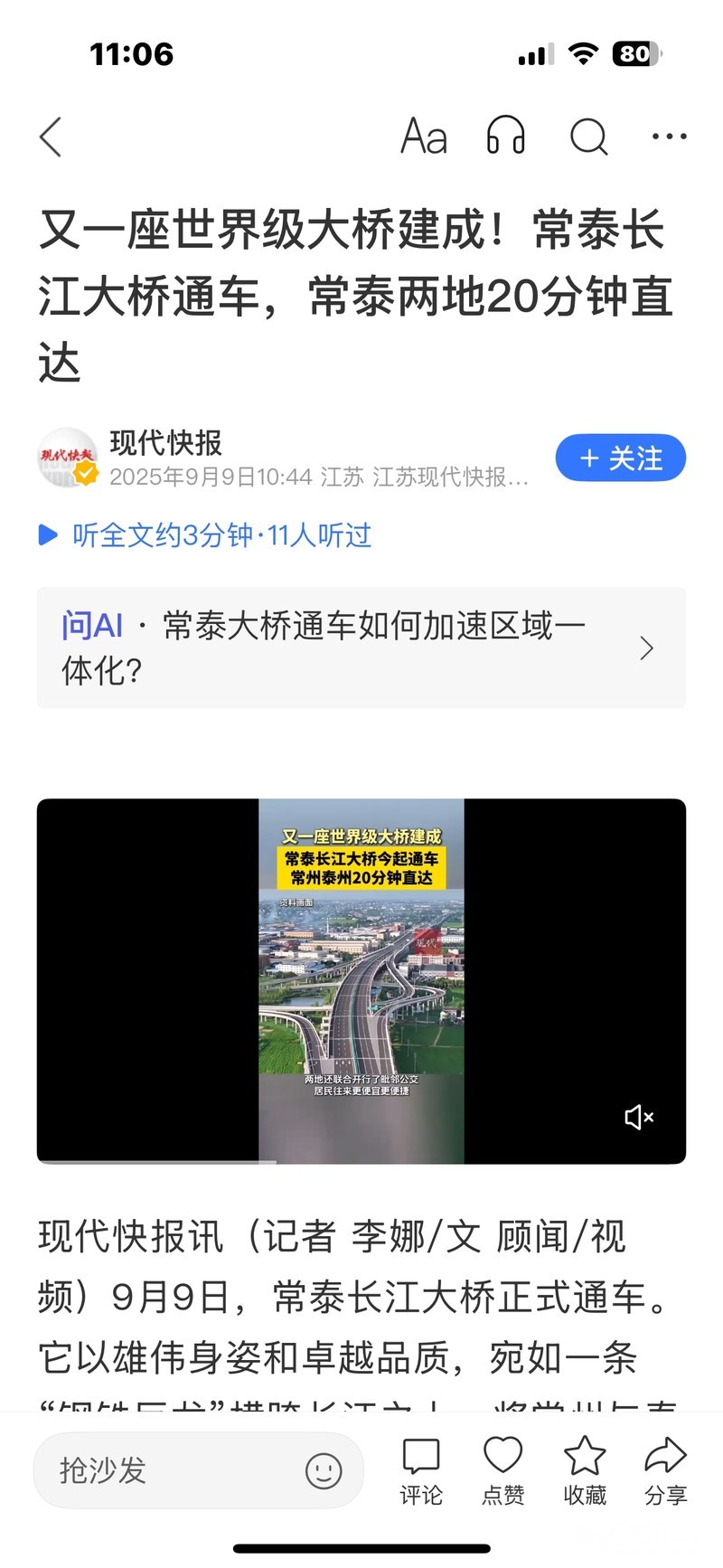
Task: Open the Aa font size settings
Action: click(424, 137)
